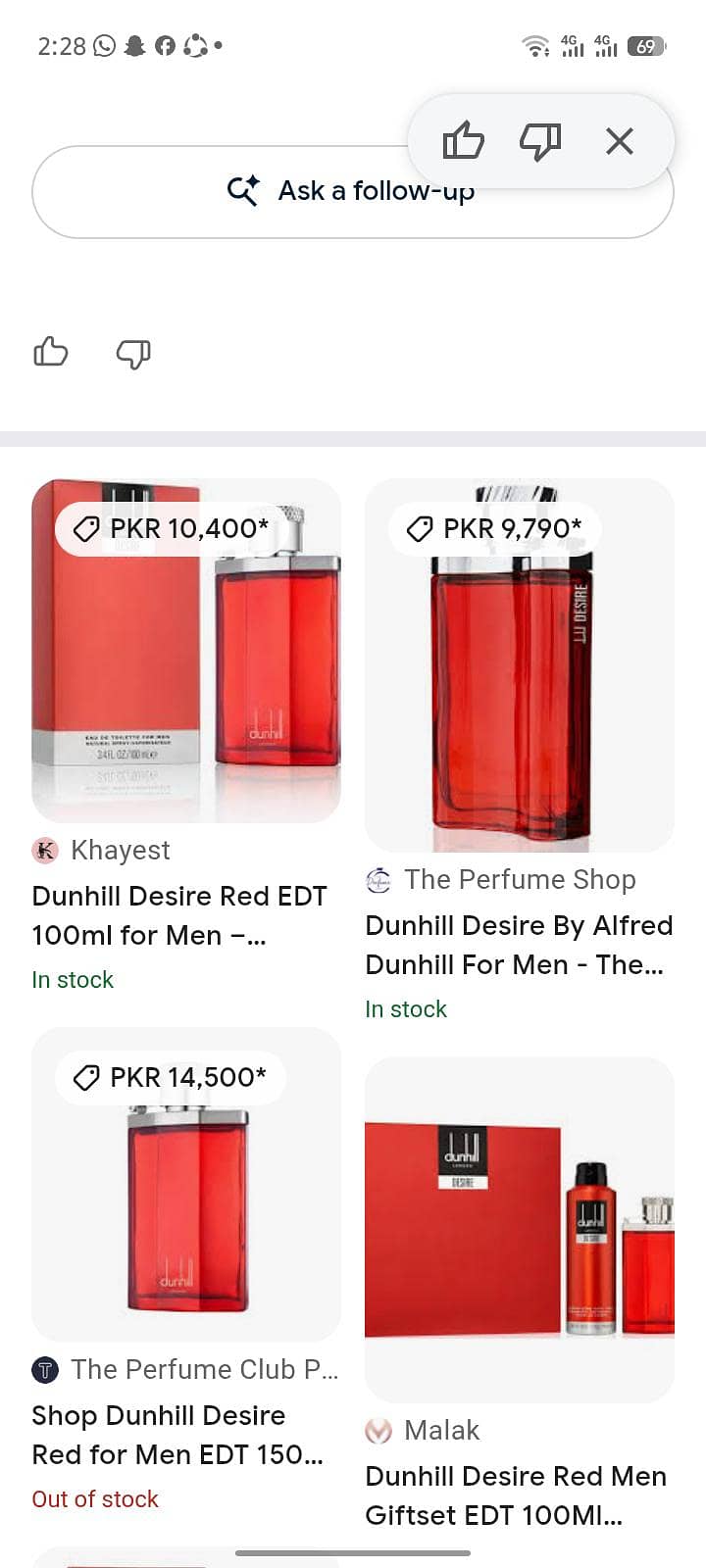Like the response with the thumbs-up below the follow-up box
706x1568 pixels.
(x=51, y=352)
